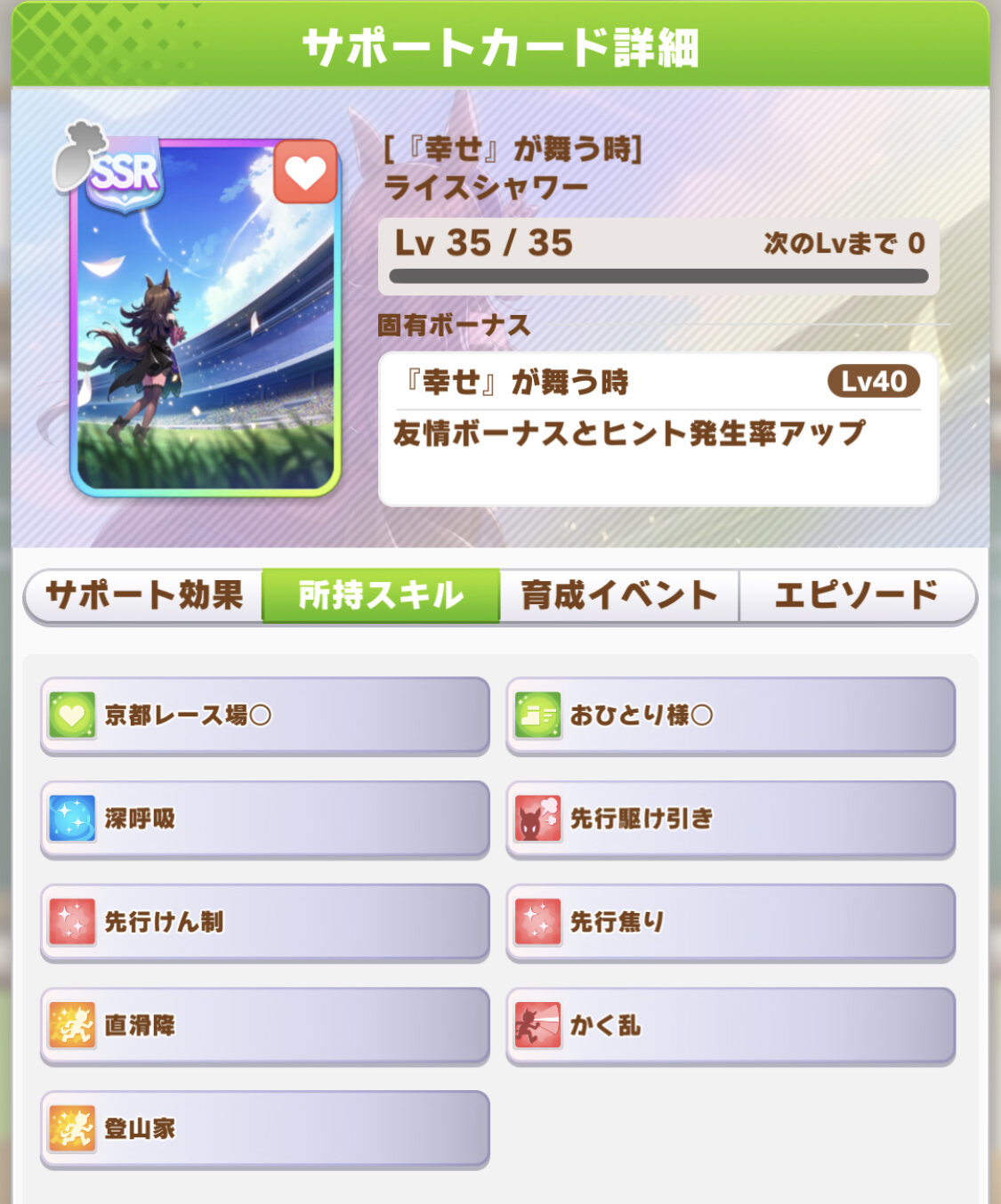Switch to the エピソード tab
The height and width of the screenshot is (1204, 1001).
tap(857, 595)
